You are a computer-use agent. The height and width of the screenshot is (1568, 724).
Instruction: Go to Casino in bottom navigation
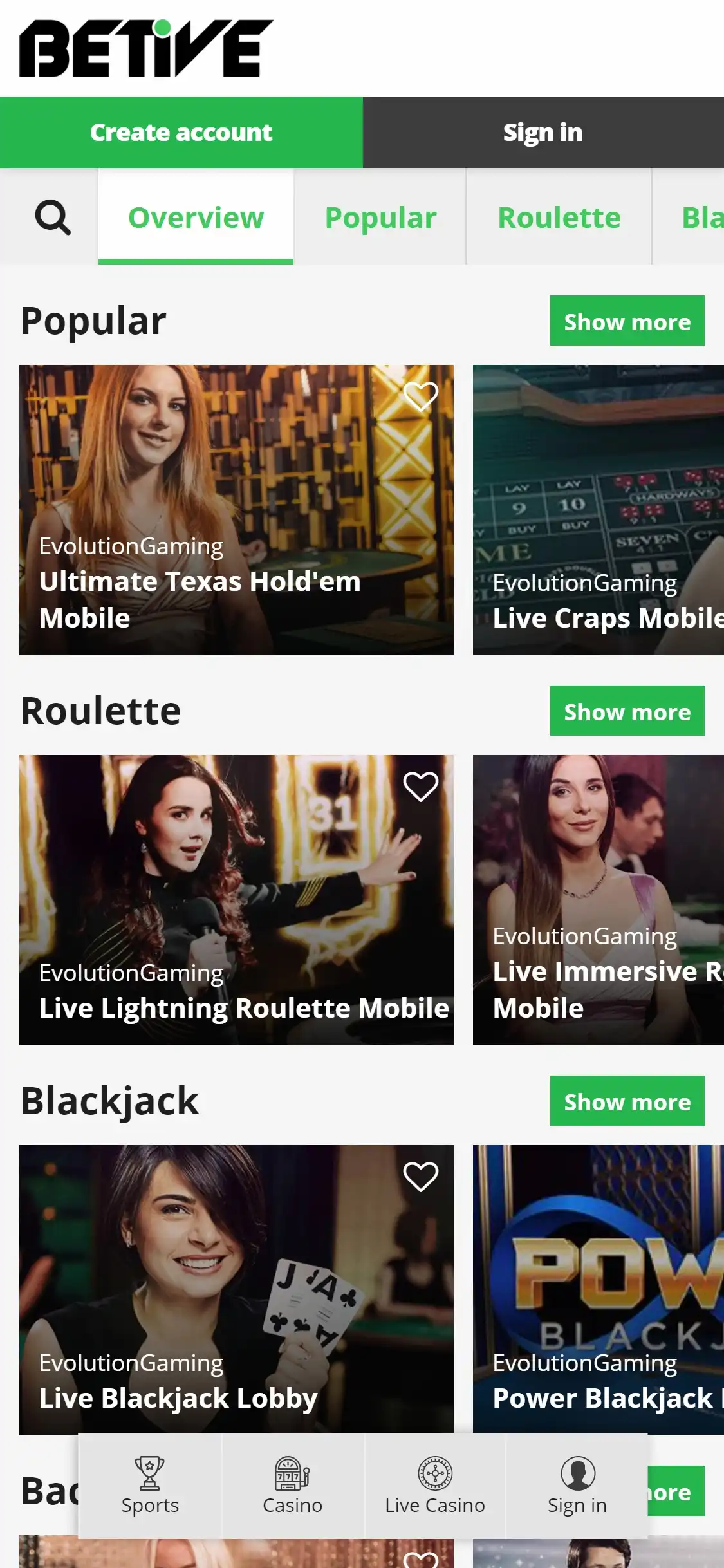coord(293,1486)
